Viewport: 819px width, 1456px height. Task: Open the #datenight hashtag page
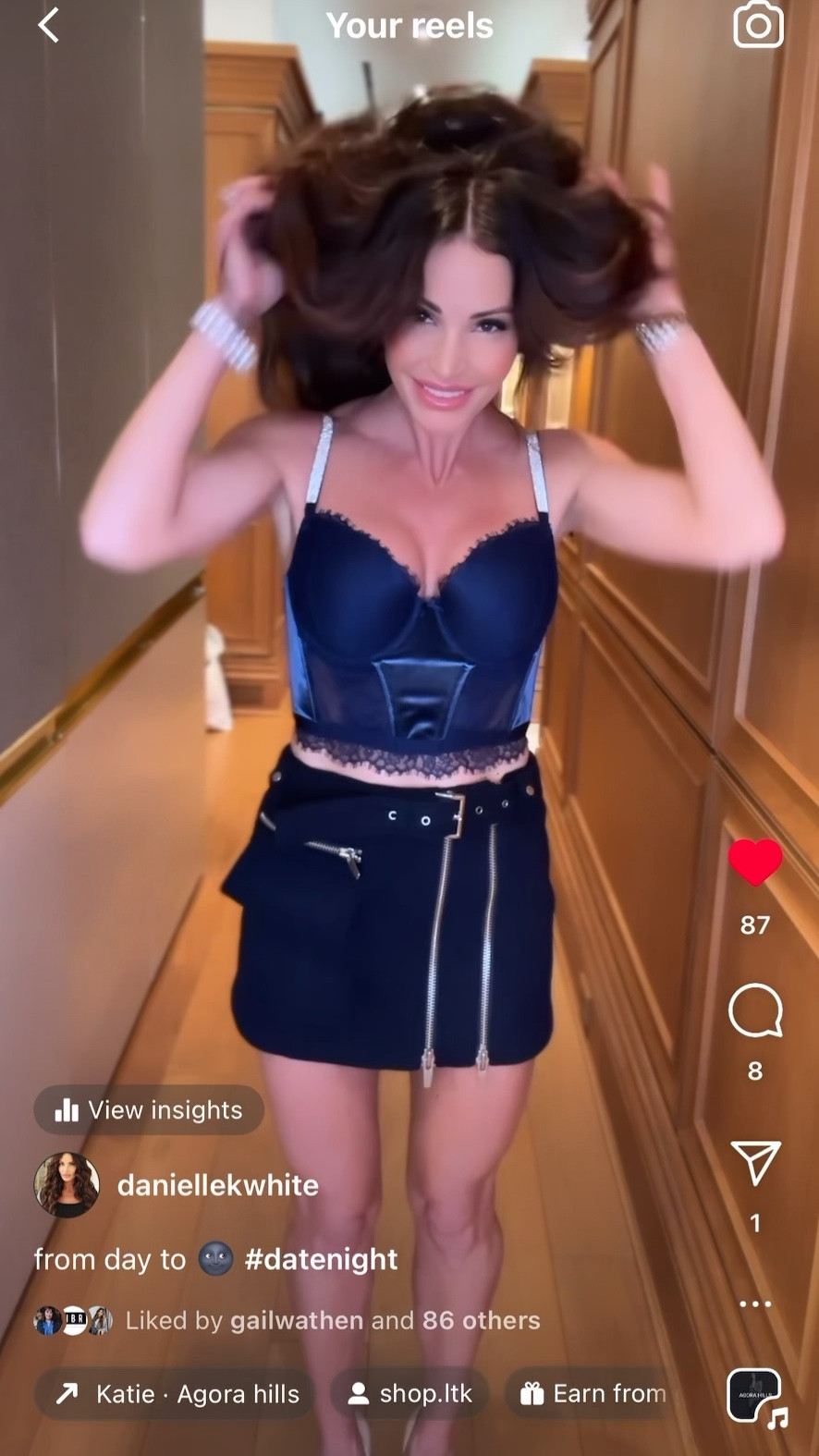(321, 1259)
